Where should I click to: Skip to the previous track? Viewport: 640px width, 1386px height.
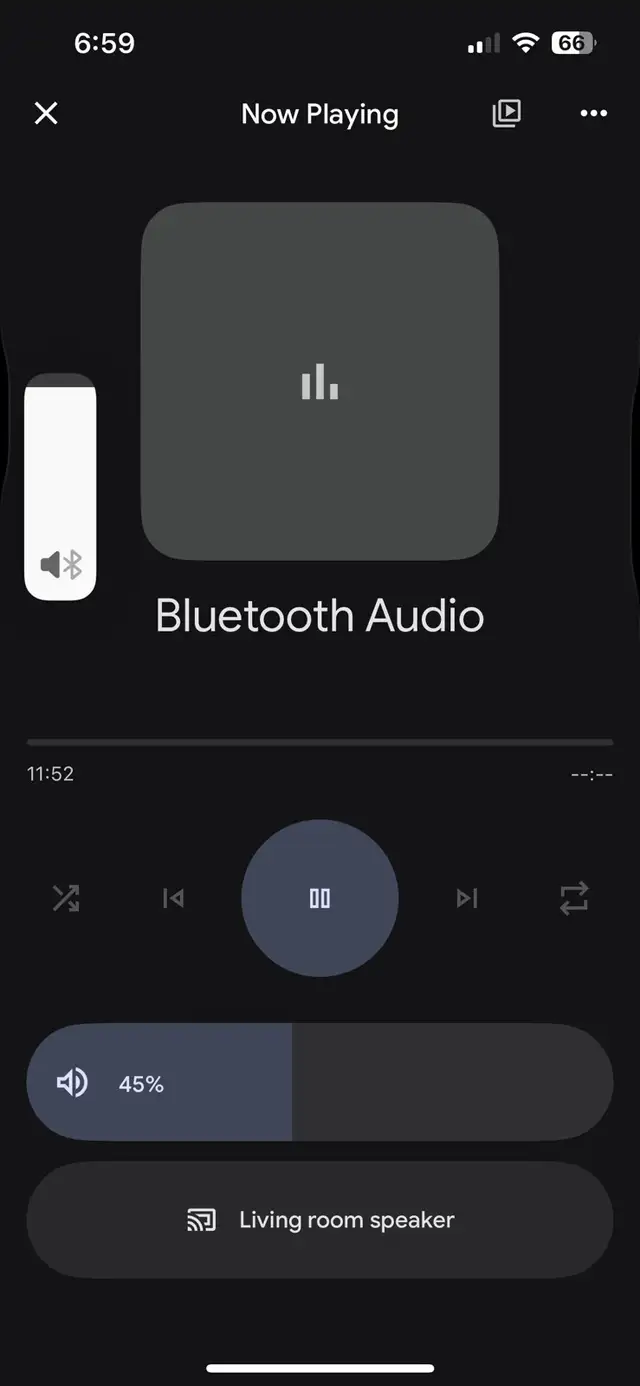point(173,899)
